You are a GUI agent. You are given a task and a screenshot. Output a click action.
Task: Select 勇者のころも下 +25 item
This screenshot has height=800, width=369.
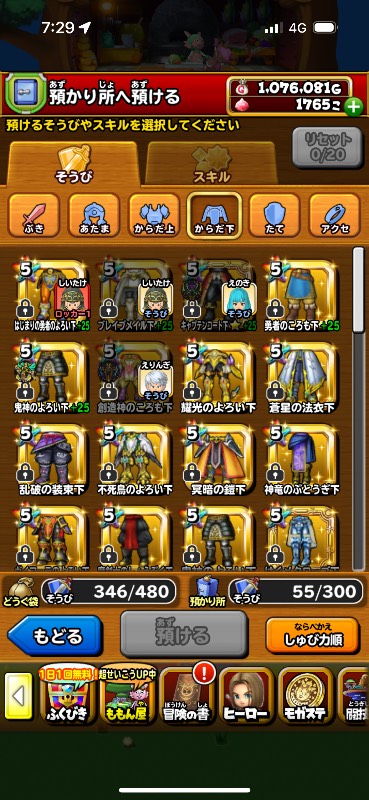coord(303,295)
